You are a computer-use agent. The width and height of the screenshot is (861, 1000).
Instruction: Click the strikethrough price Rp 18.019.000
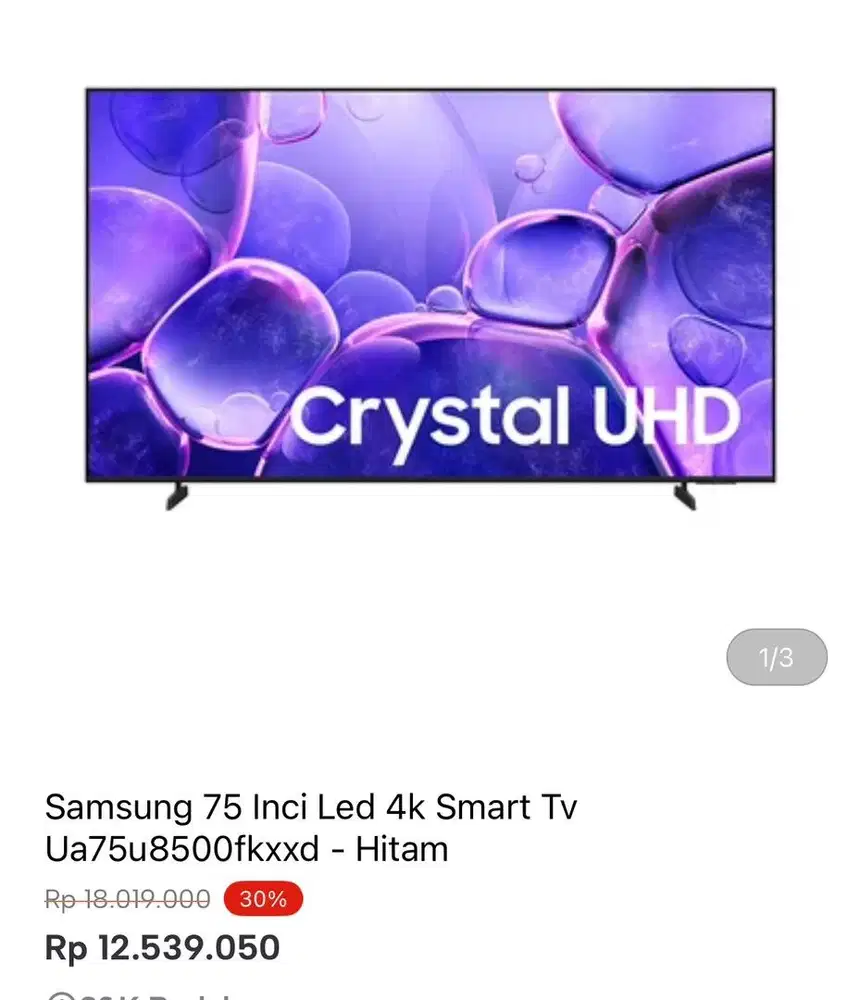pos(125,899)
